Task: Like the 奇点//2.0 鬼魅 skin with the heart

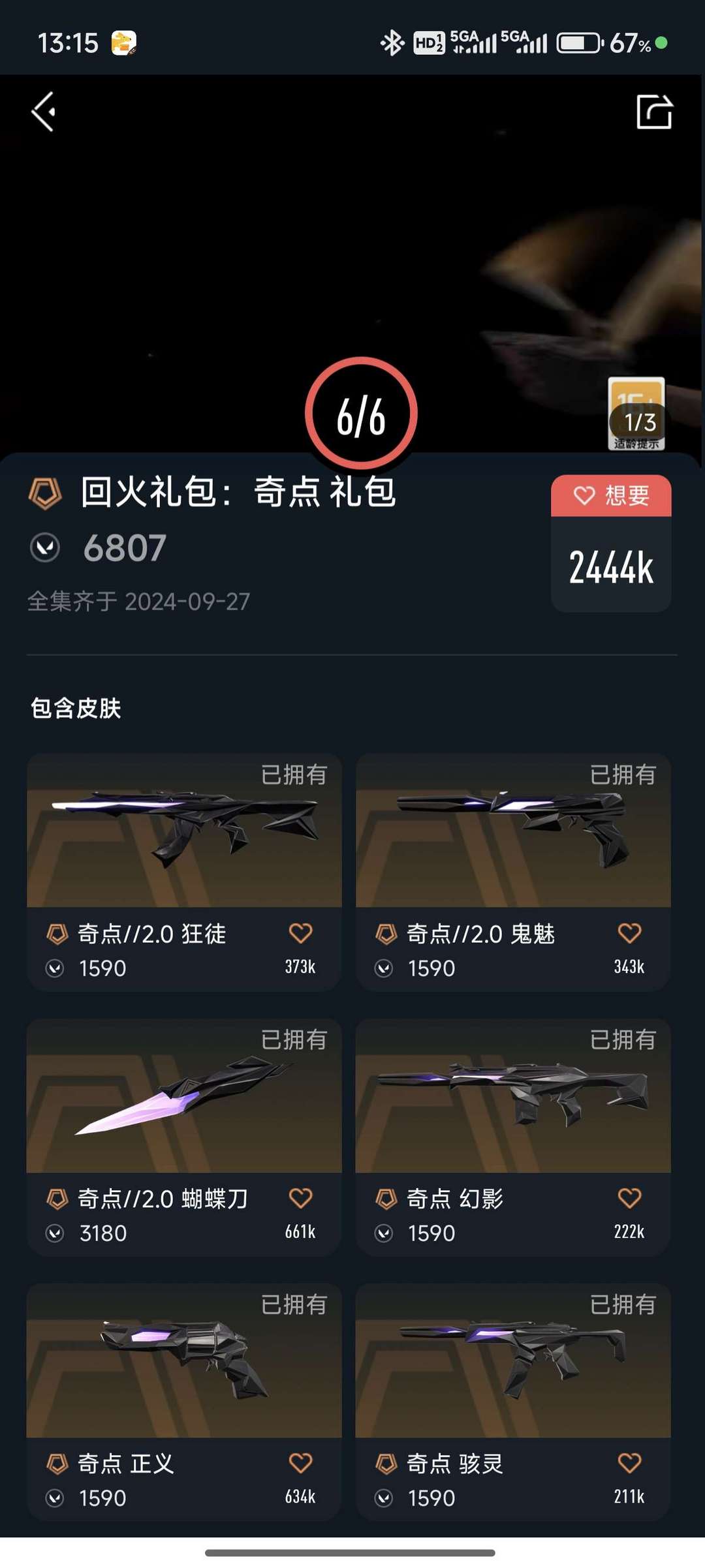Action: (629, 933)
